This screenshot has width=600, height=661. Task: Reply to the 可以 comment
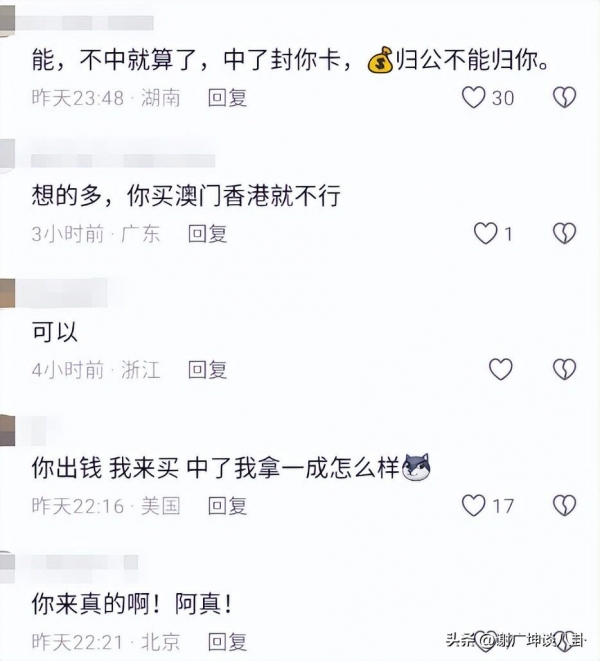coord(208,370)
